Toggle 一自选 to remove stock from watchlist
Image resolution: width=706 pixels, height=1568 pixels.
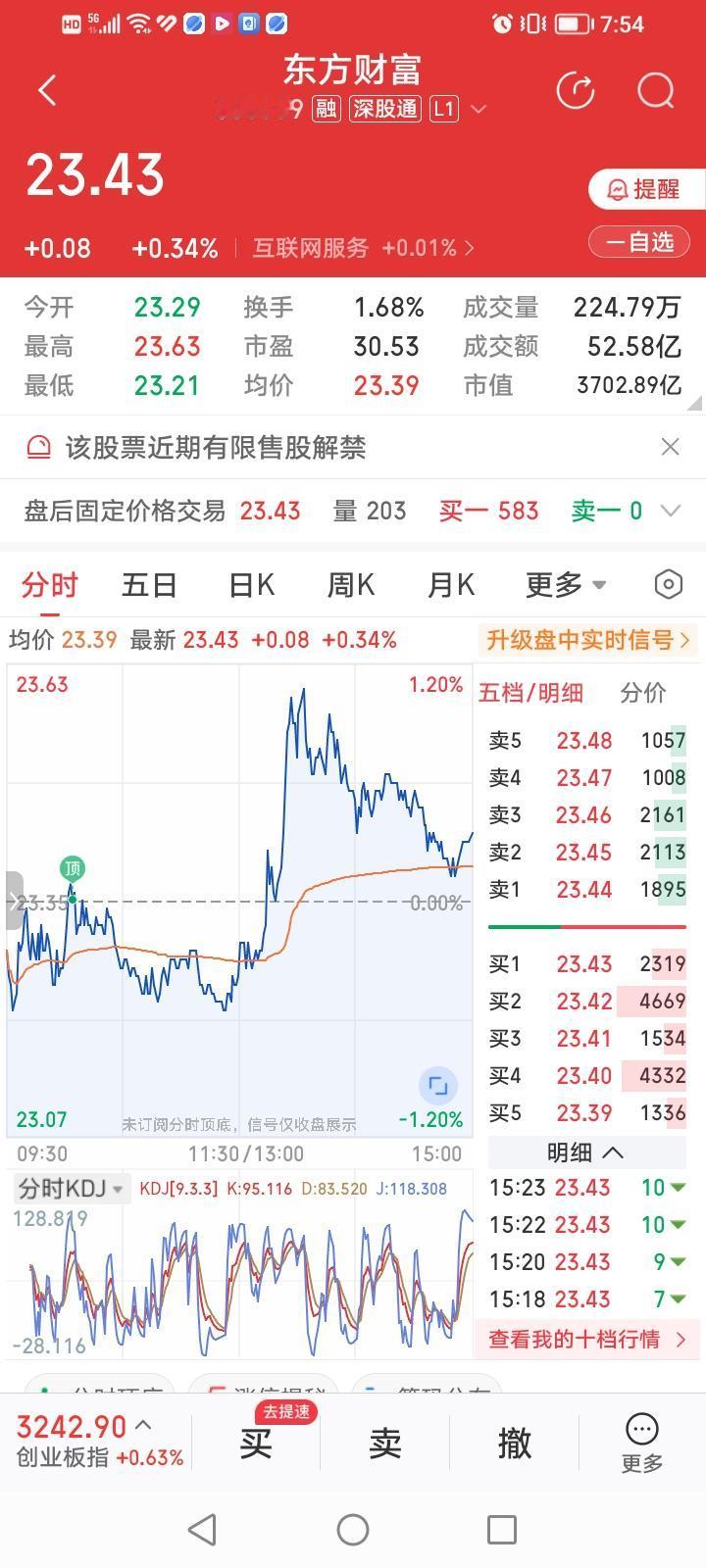pyautogui.click(x=638, y=241)
